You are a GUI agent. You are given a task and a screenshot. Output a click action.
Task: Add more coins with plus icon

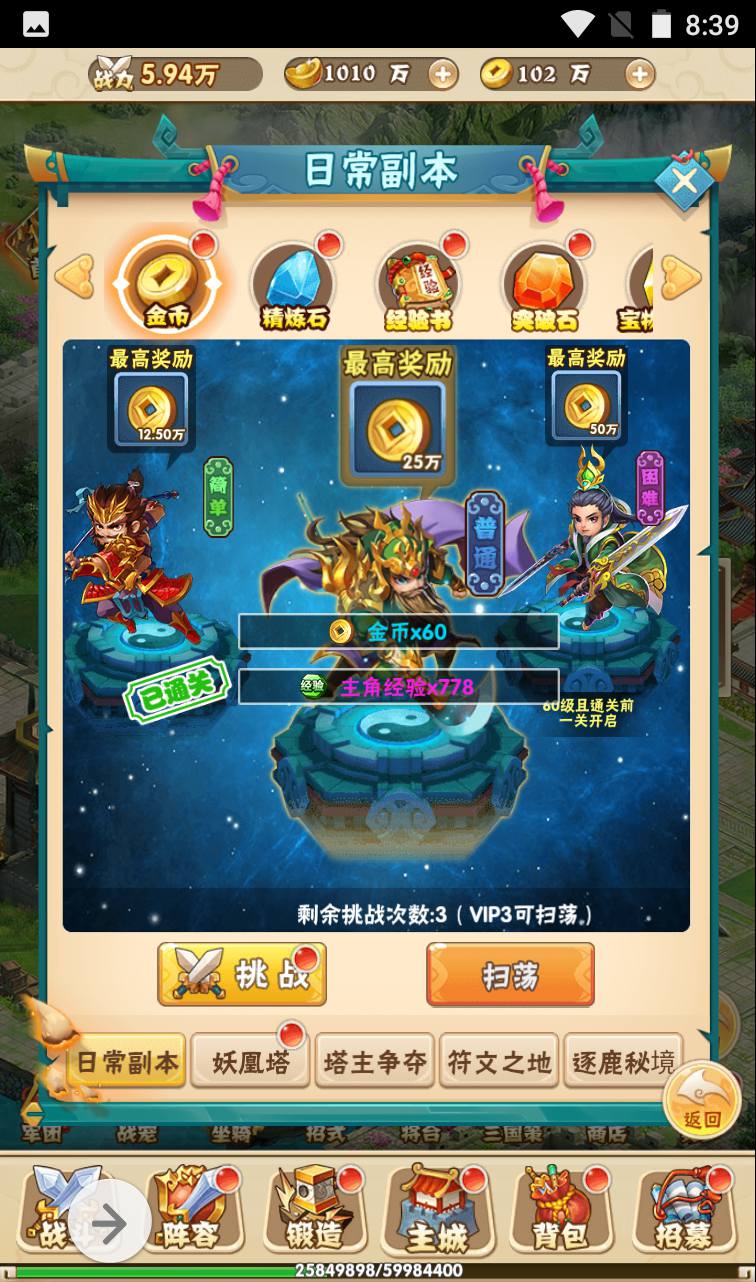coord(639,74)
